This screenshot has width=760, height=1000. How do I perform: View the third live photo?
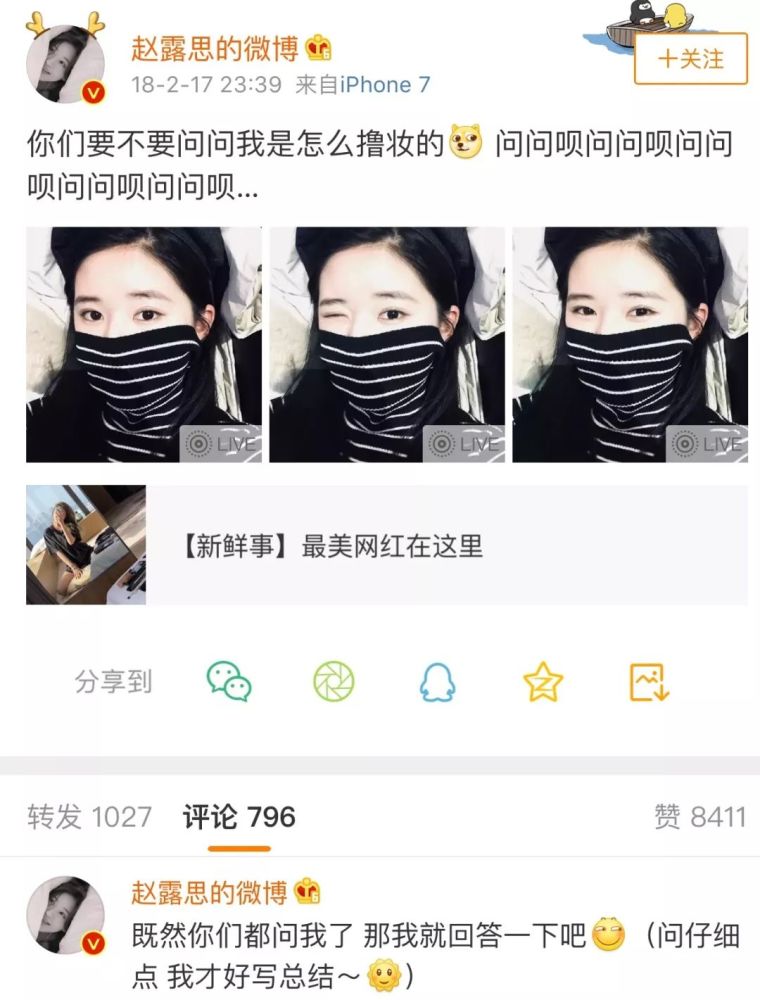(x=630, y=344)
